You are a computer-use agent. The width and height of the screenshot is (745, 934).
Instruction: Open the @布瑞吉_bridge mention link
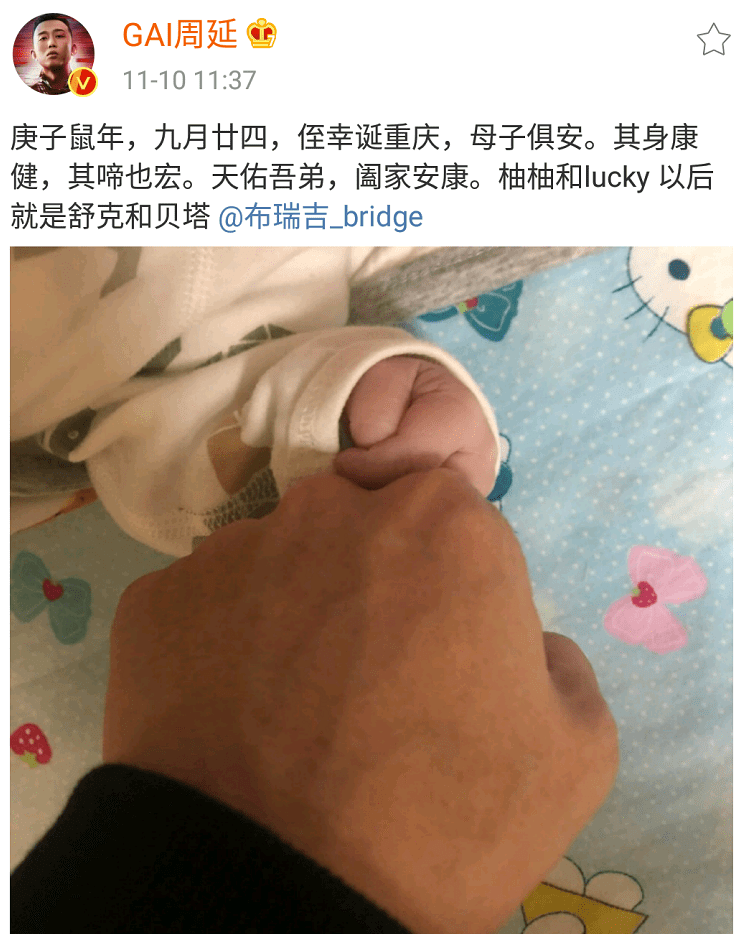pos(320,217)
